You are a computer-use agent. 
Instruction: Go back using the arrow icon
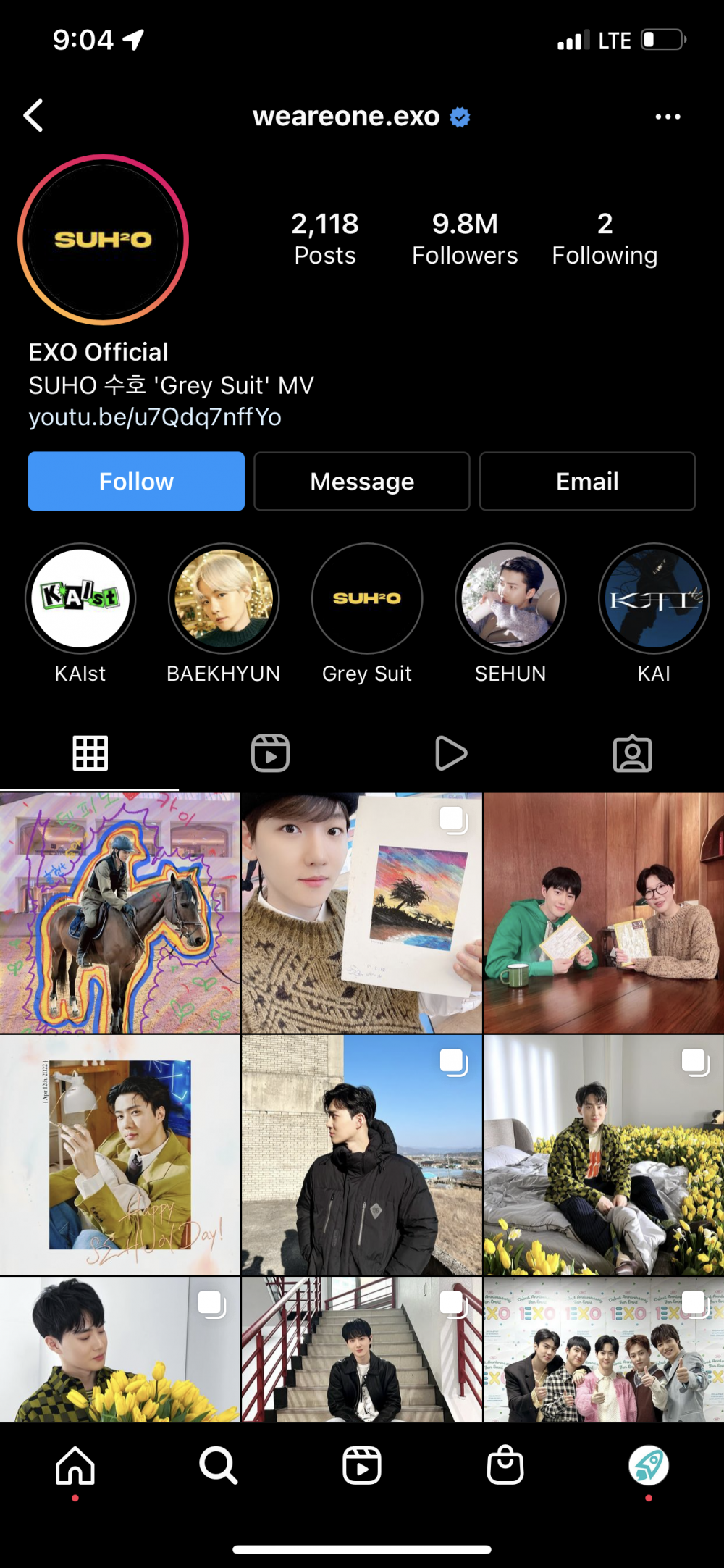click(33, 116)
